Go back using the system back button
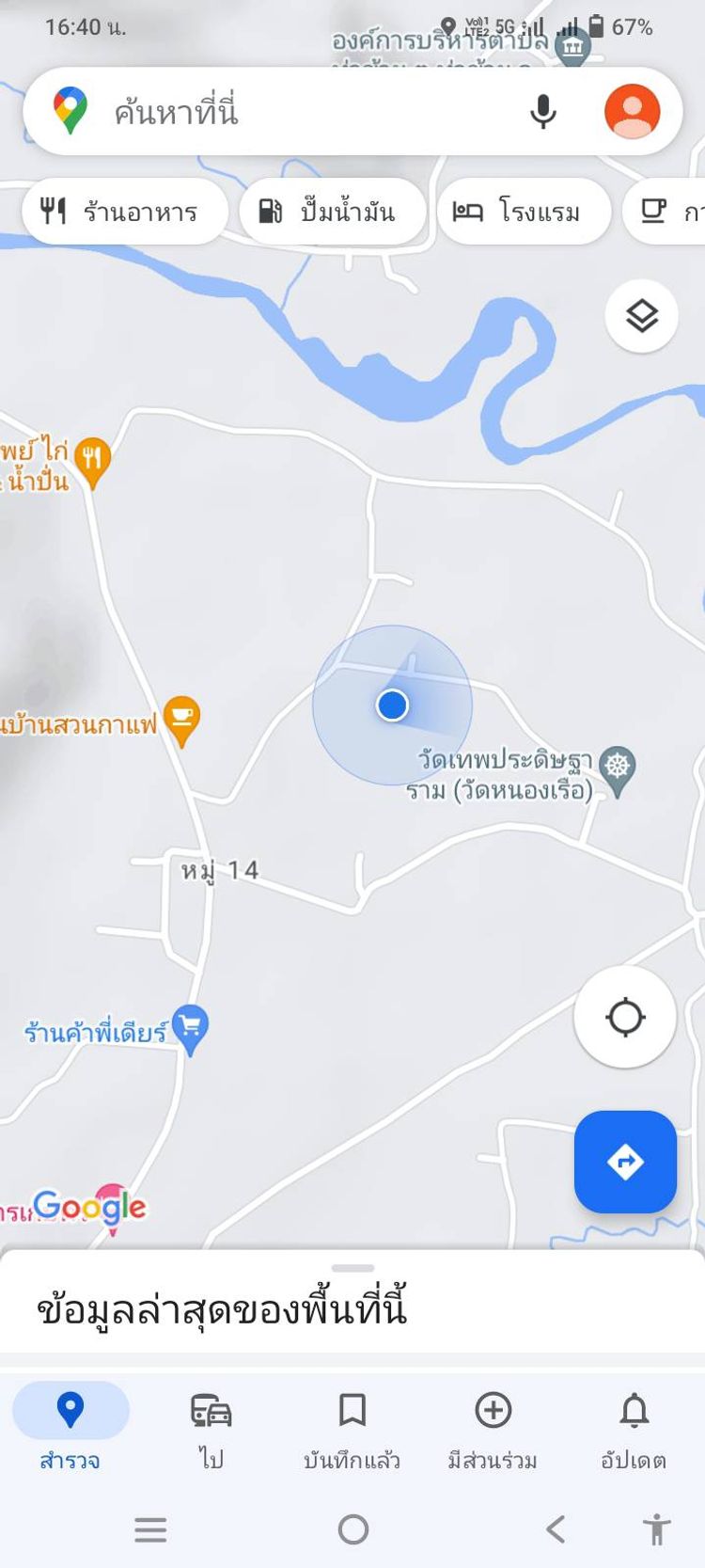The height and width of the screenshot is (1568, 705). pyautogui.click(x=556, y=1529)
